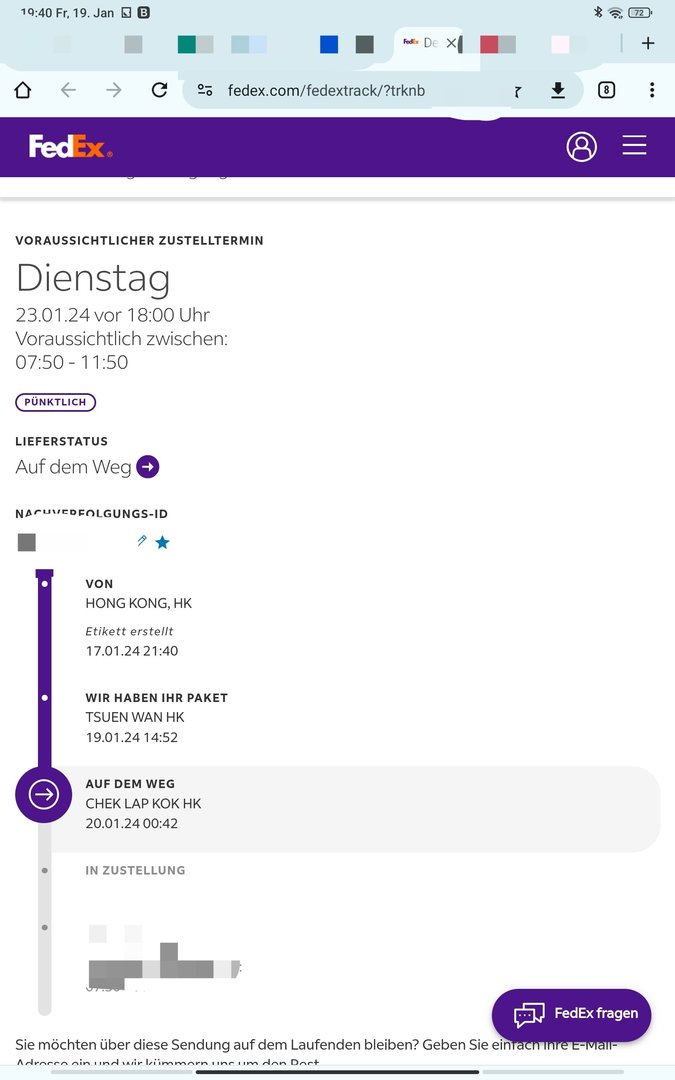This screenshot has height=1080, width=675.
Task: Edit the tracking ID nickname with the pencil
Action: pos(141,541)
